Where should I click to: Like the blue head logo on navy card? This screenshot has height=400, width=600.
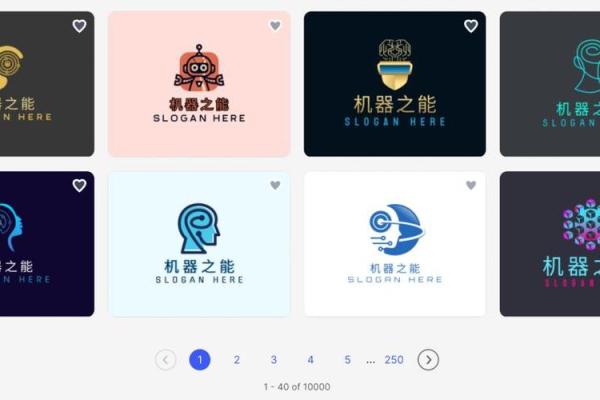click(x=79, y=185)
